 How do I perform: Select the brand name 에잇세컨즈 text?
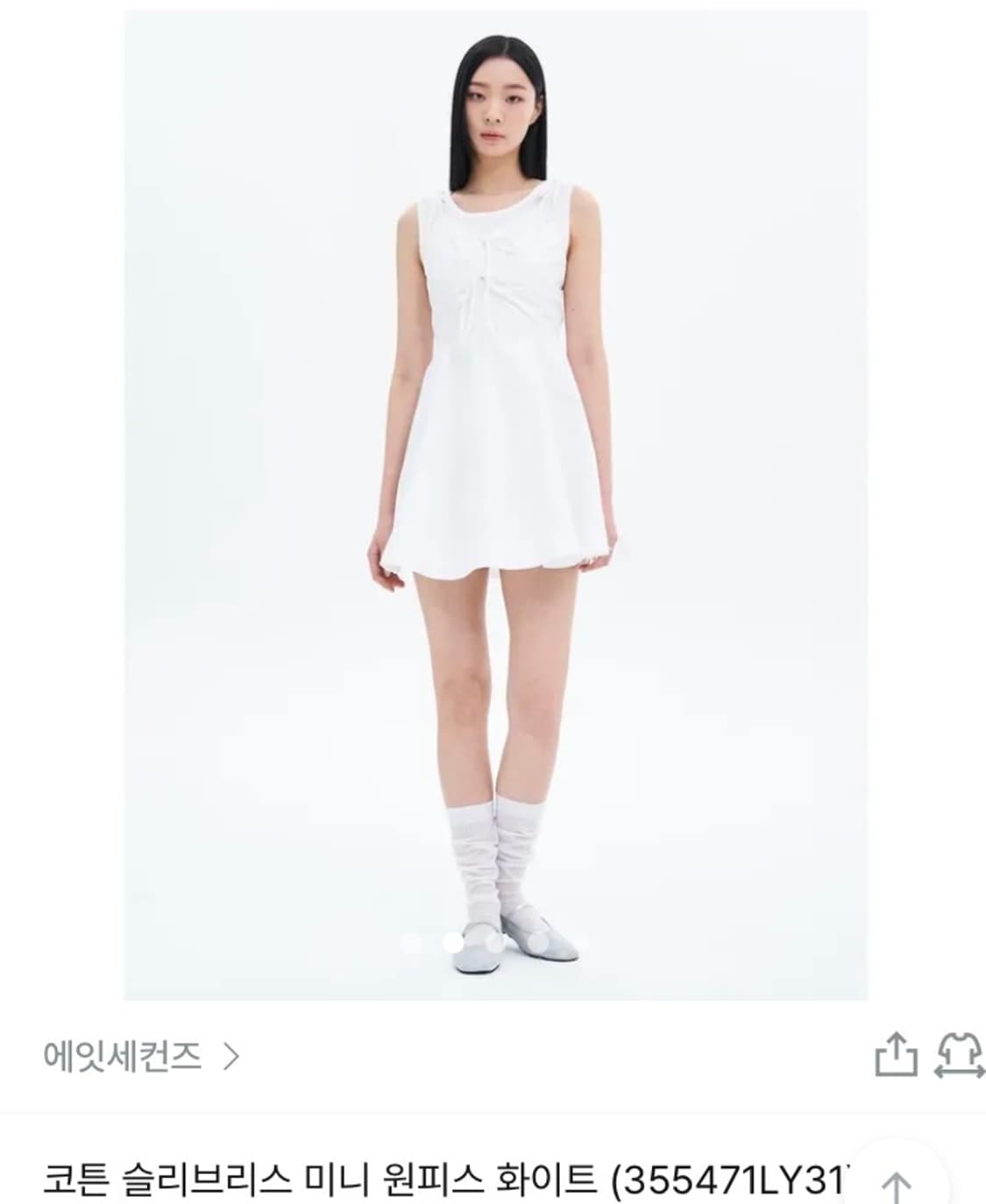(125, 1057)
